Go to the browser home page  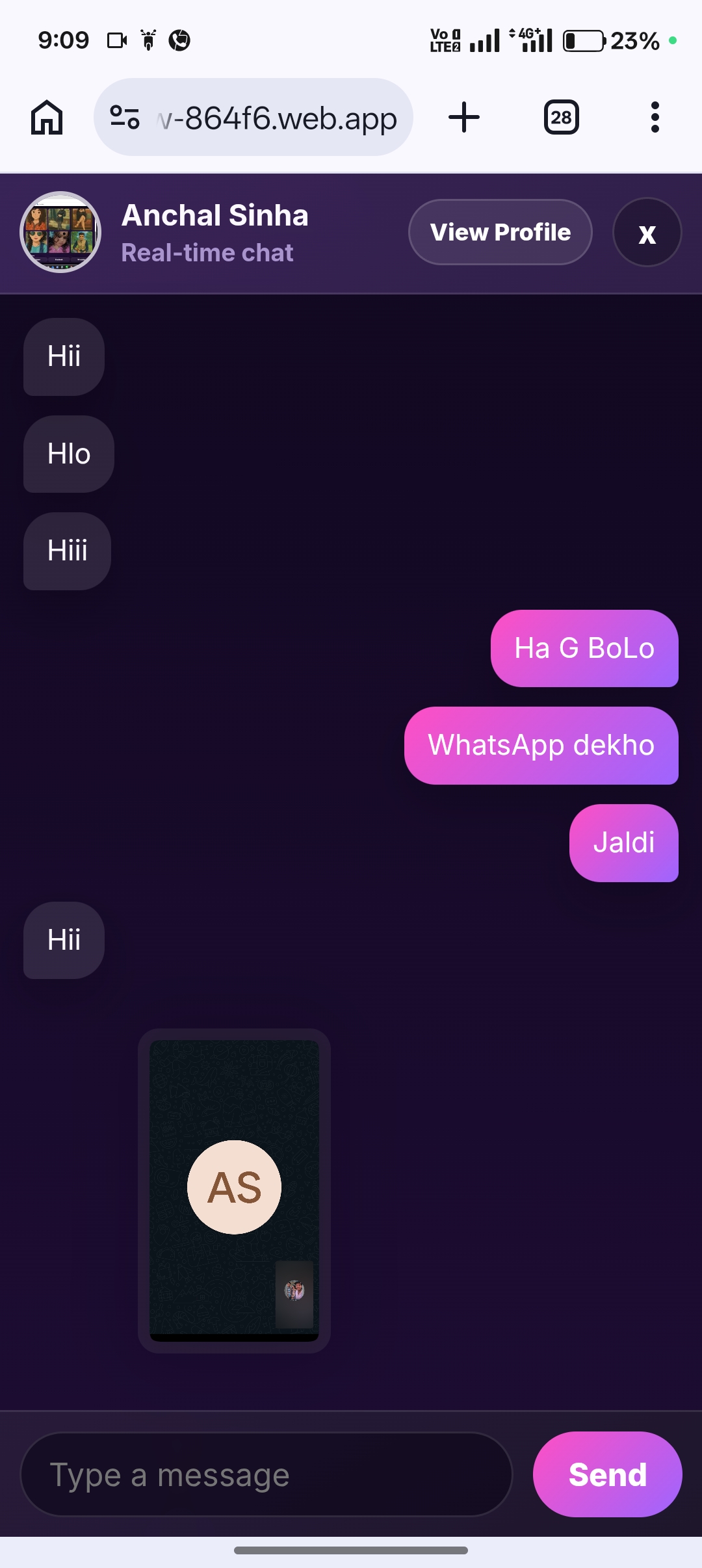pyautogui.click(x=47, y=118)
